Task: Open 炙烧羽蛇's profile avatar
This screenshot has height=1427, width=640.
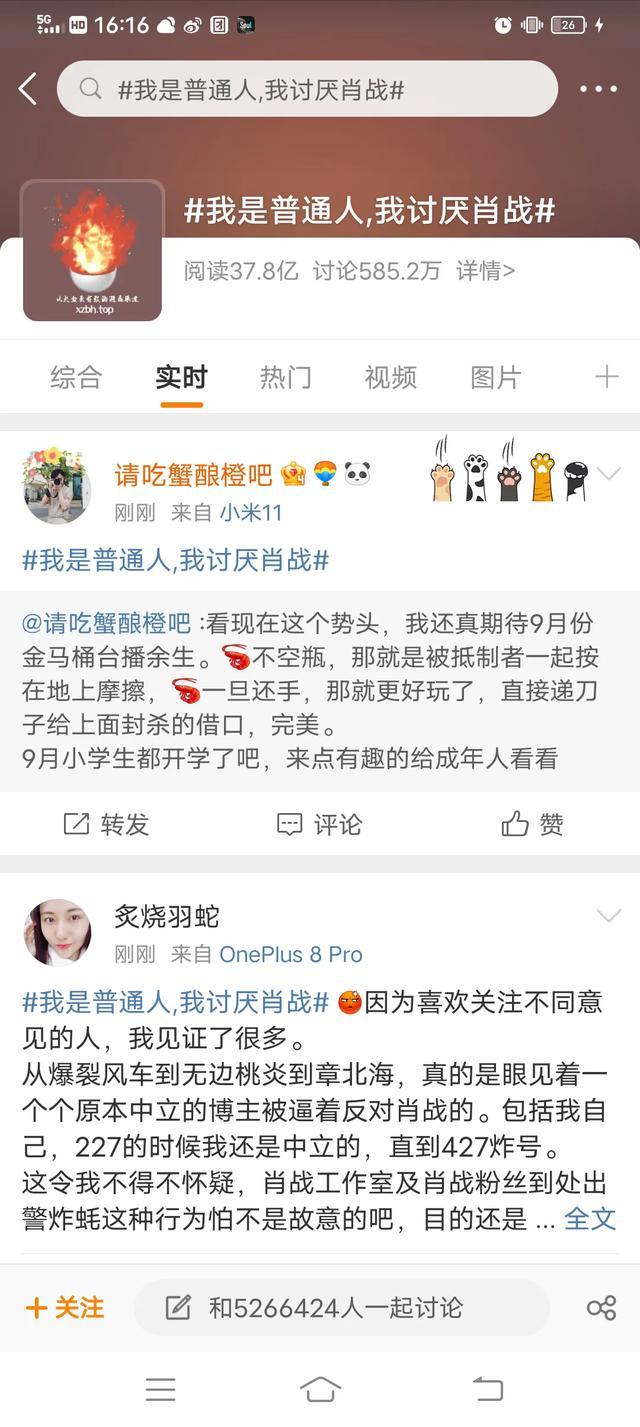Action: [x=57, y=932]
